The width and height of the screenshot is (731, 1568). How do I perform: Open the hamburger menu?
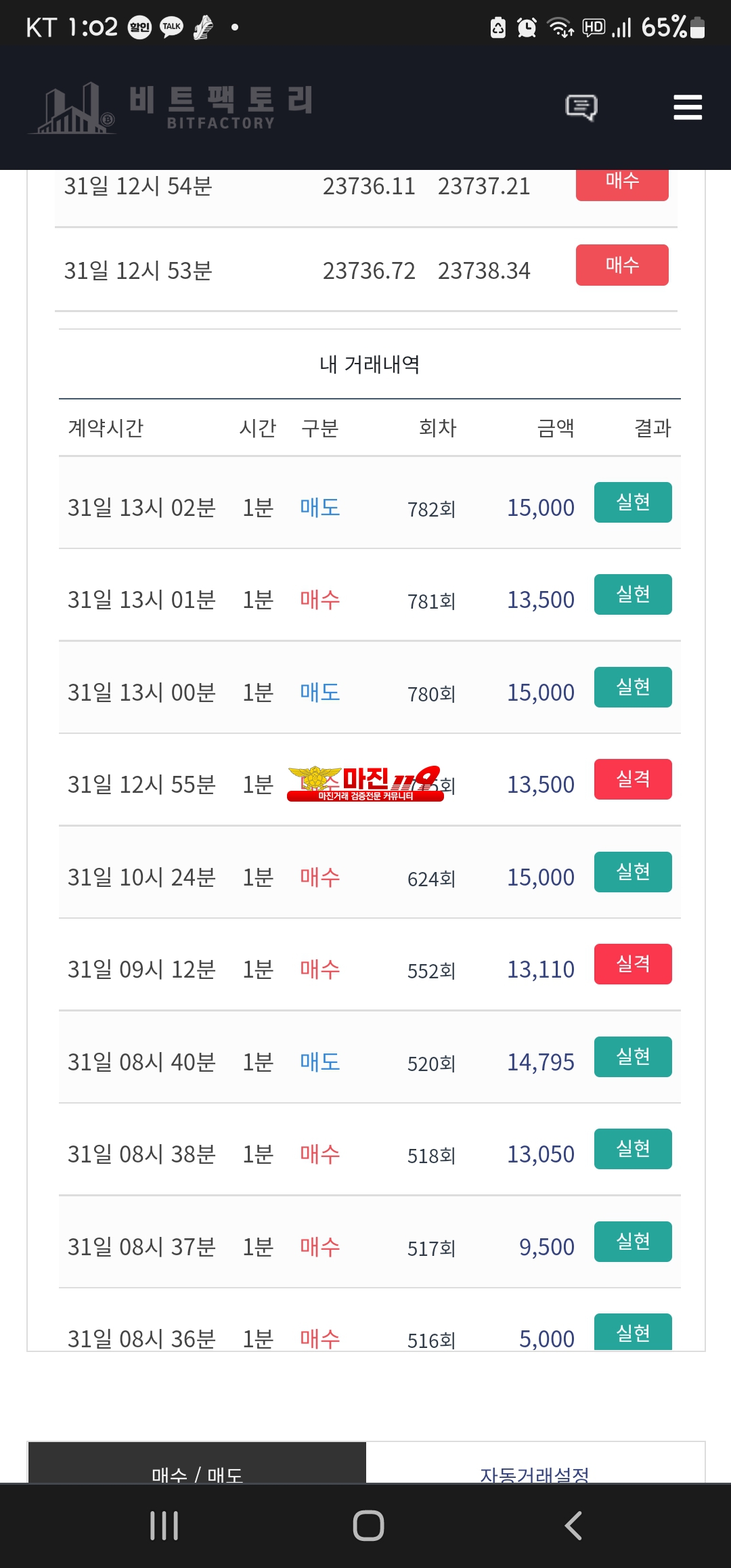[x=688, y=108]
